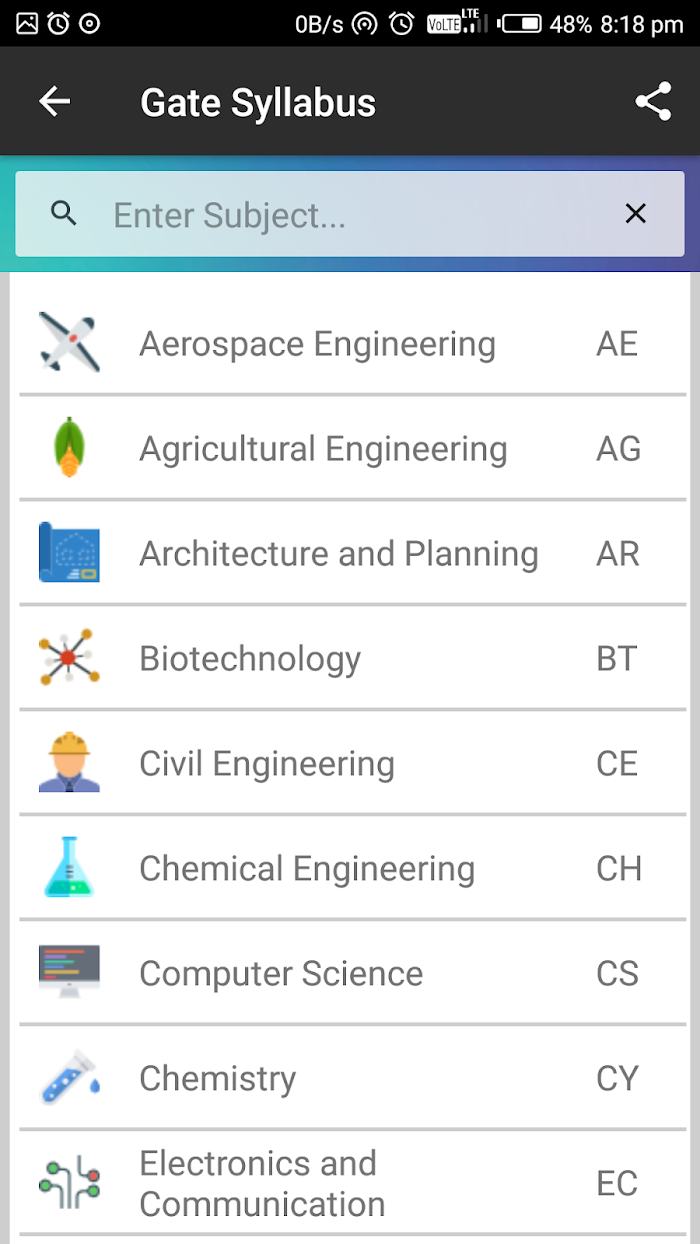Viewport: 700px width, 1244px height.
Task: Tap the Enter Subject search field
Action: pyautogui.click(x=350, y=214)
